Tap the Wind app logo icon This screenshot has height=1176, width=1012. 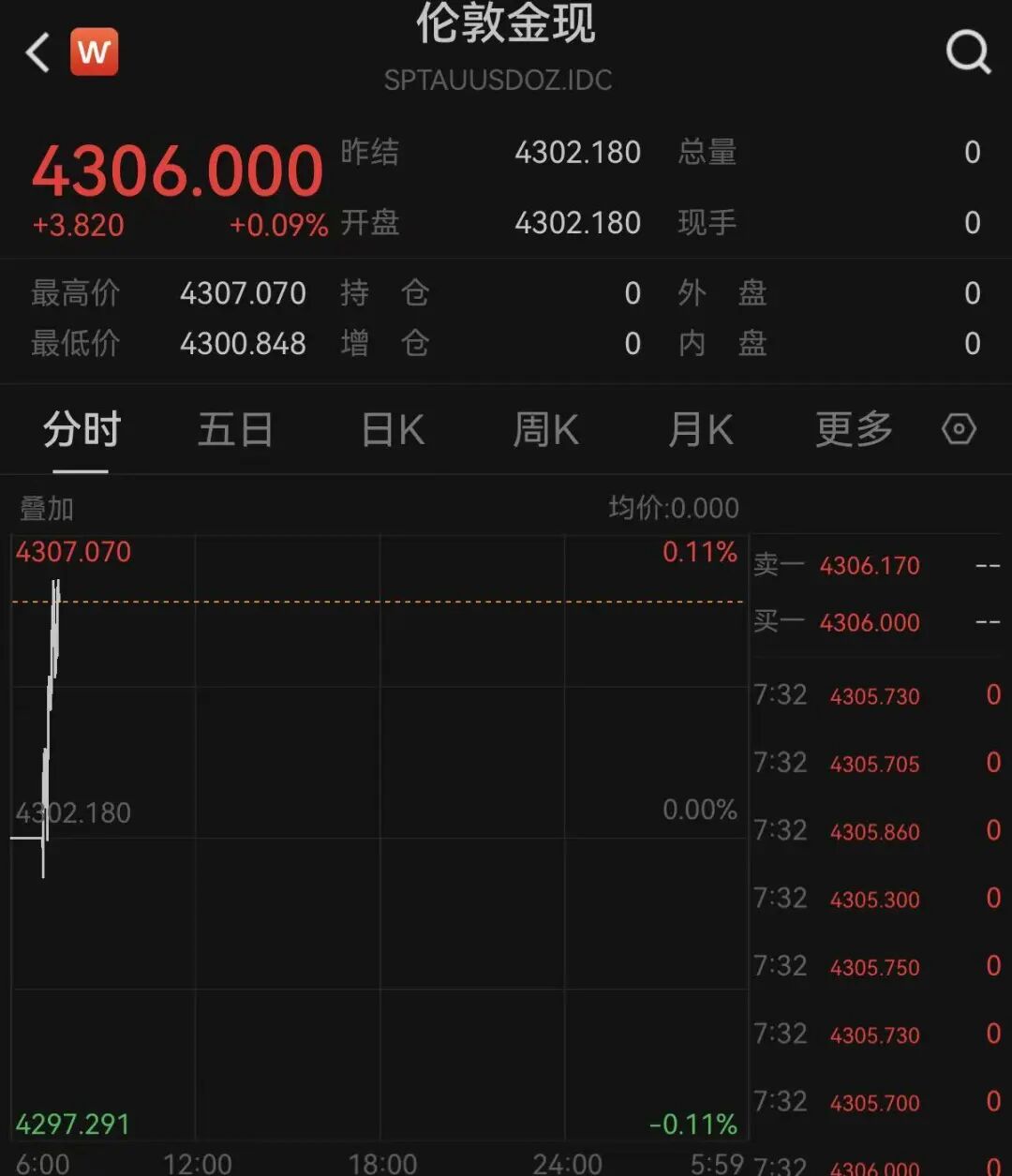(95, 52)
